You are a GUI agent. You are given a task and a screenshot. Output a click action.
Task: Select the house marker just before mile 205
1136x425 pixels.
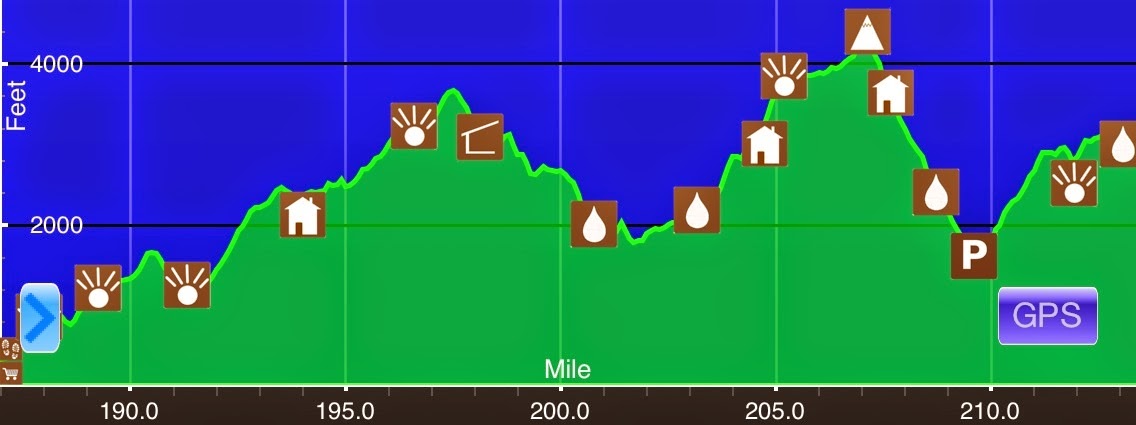pyautogui.click(x=764, y=143)
